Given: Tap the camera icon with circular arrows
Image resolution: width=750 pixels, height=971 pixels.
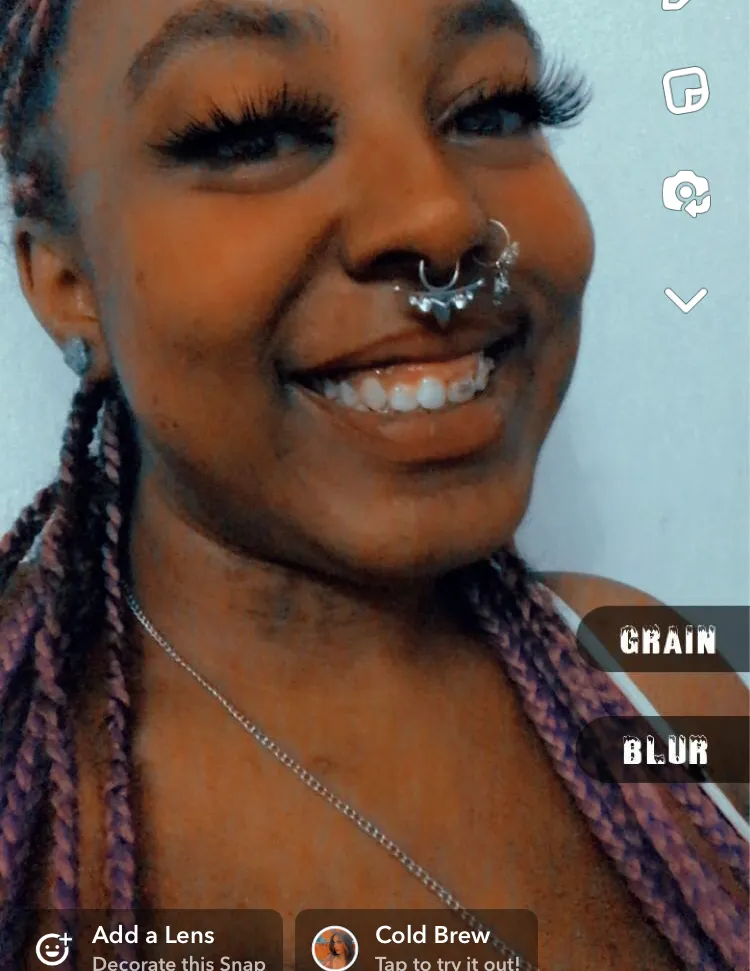Looking at the screenshot, I should (686, 194).
